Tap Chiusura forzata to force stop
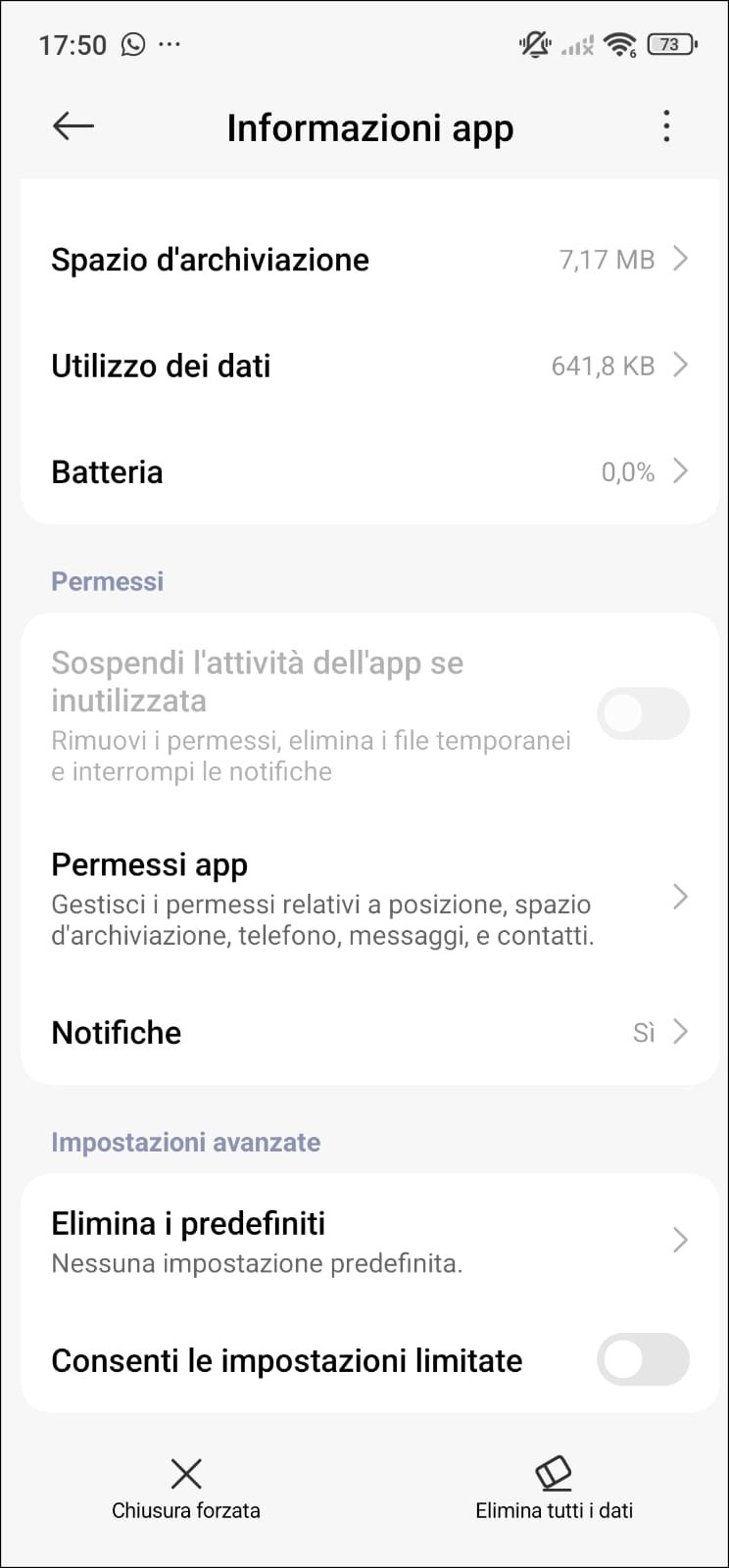The height and width of the screenshot is (1568, 729). point(186,1488)
